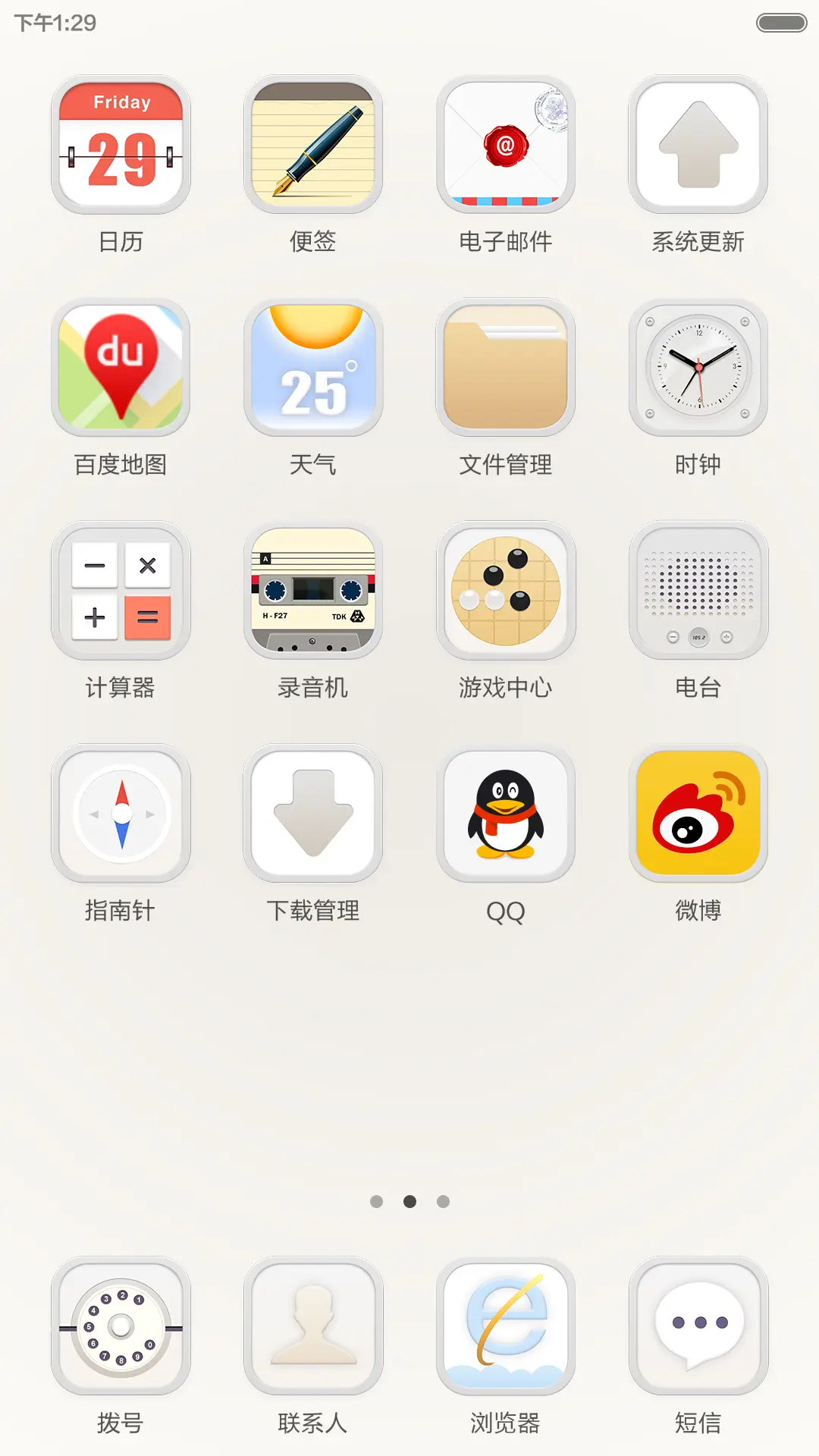
Task: Open the 拨号 dialer in the dock
Action: [x=121, y=1325]
